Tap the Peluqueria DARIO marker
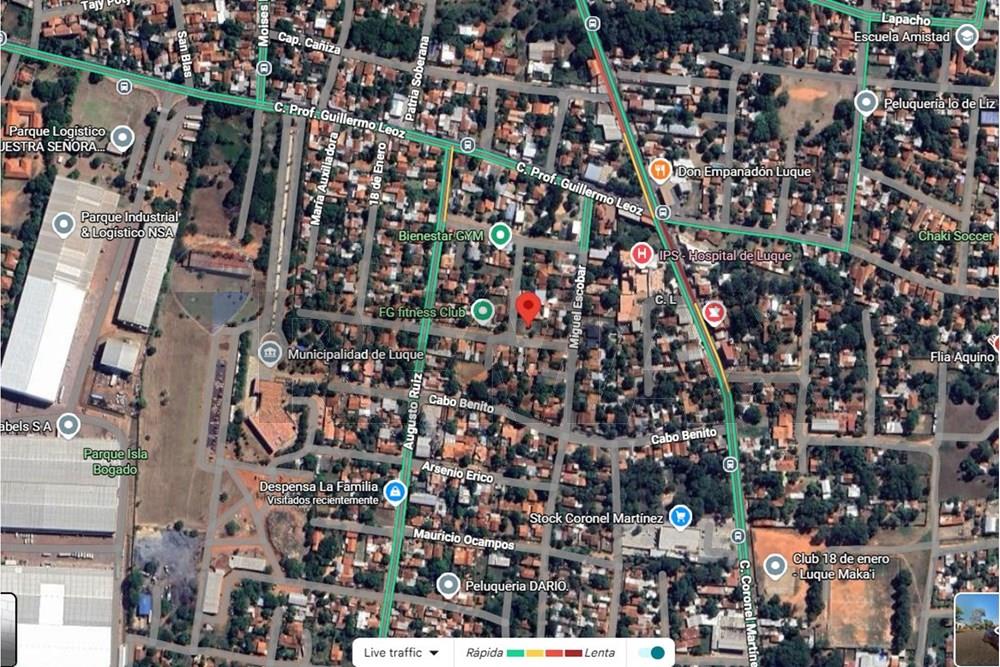 (448, 584)
